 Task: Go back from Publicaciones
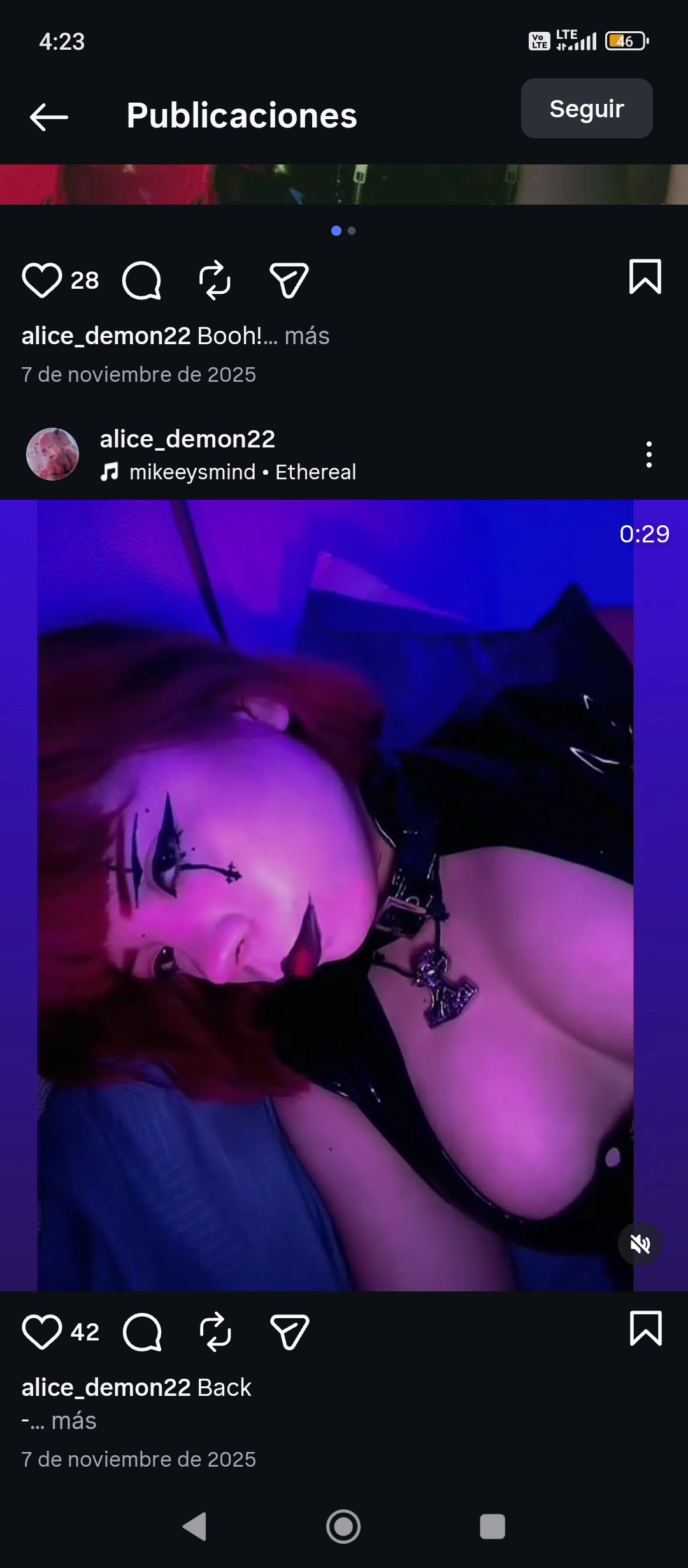49,117
